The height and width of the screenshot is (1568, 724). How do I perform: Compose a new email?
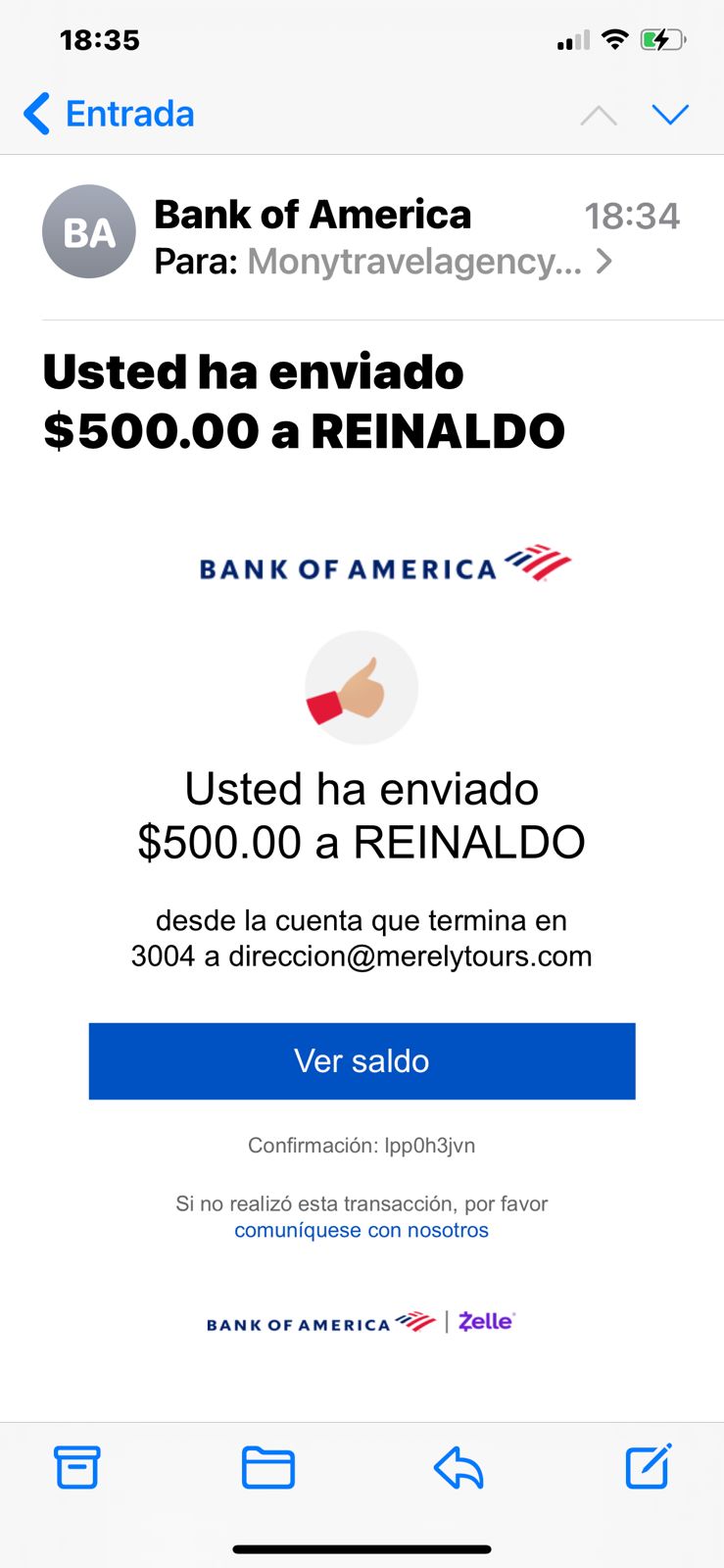coord(649,1466)
